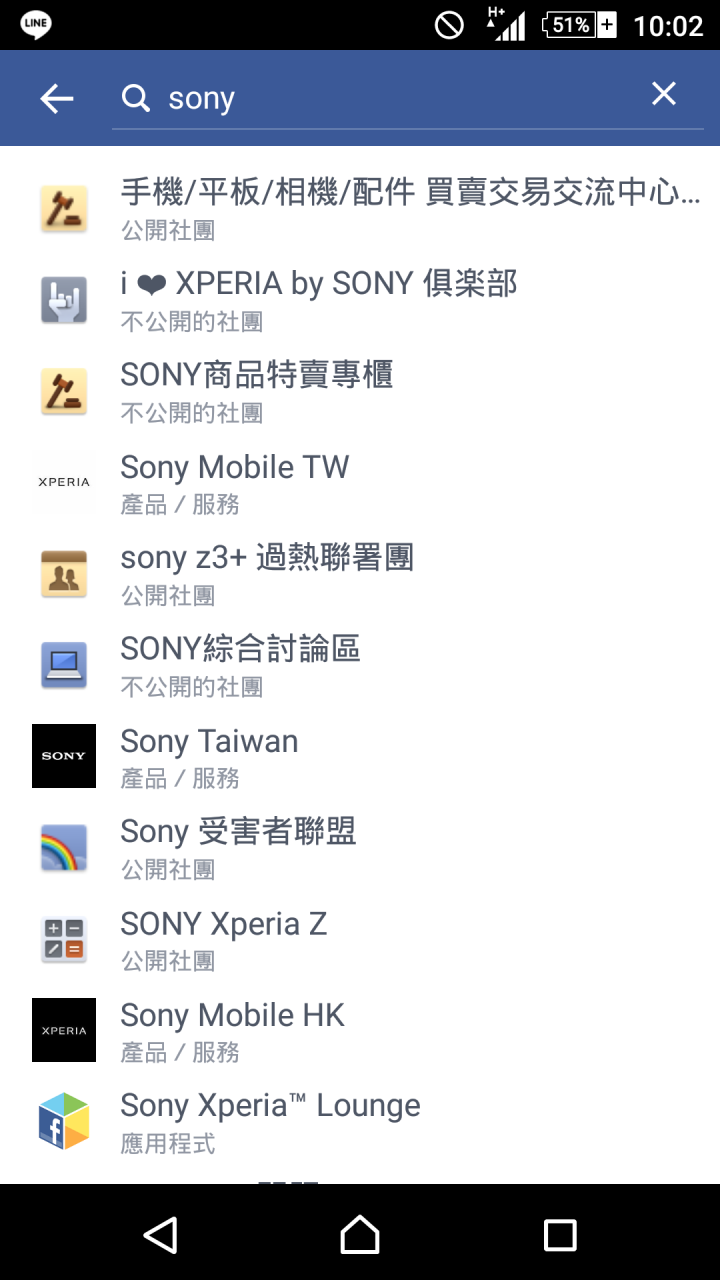720x1280 pixels.
Task: Choose the Sony Mobile HK page
Action: tap(360, 1031)
